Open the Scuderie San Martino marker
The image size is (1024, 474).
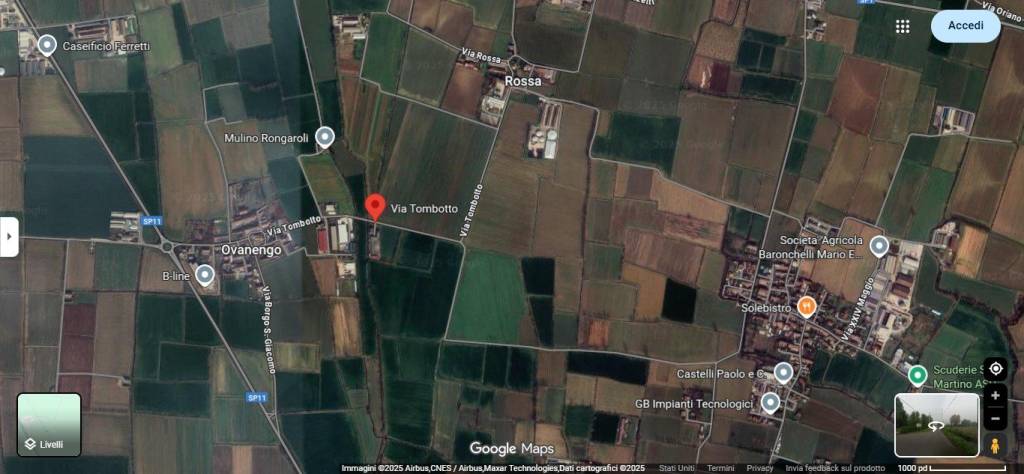(x=917, y=375)
